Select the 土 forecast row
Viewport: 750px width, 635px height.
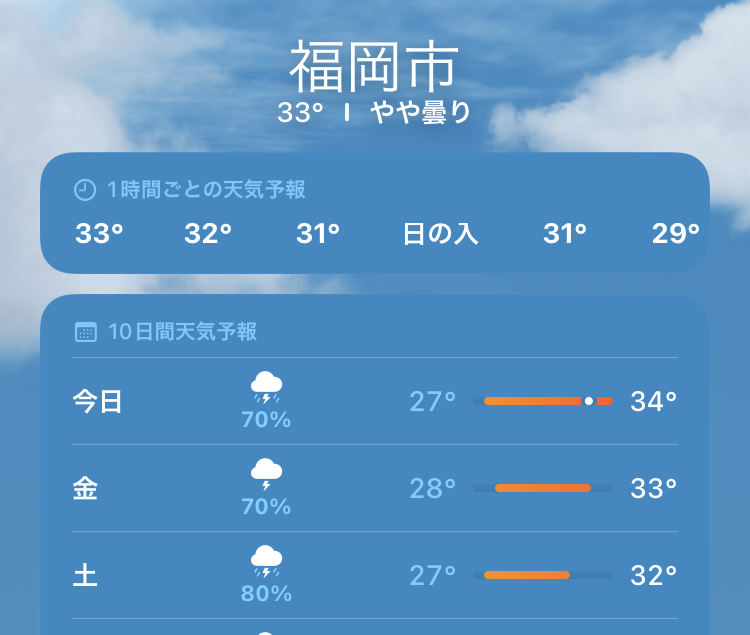[374, 575]
